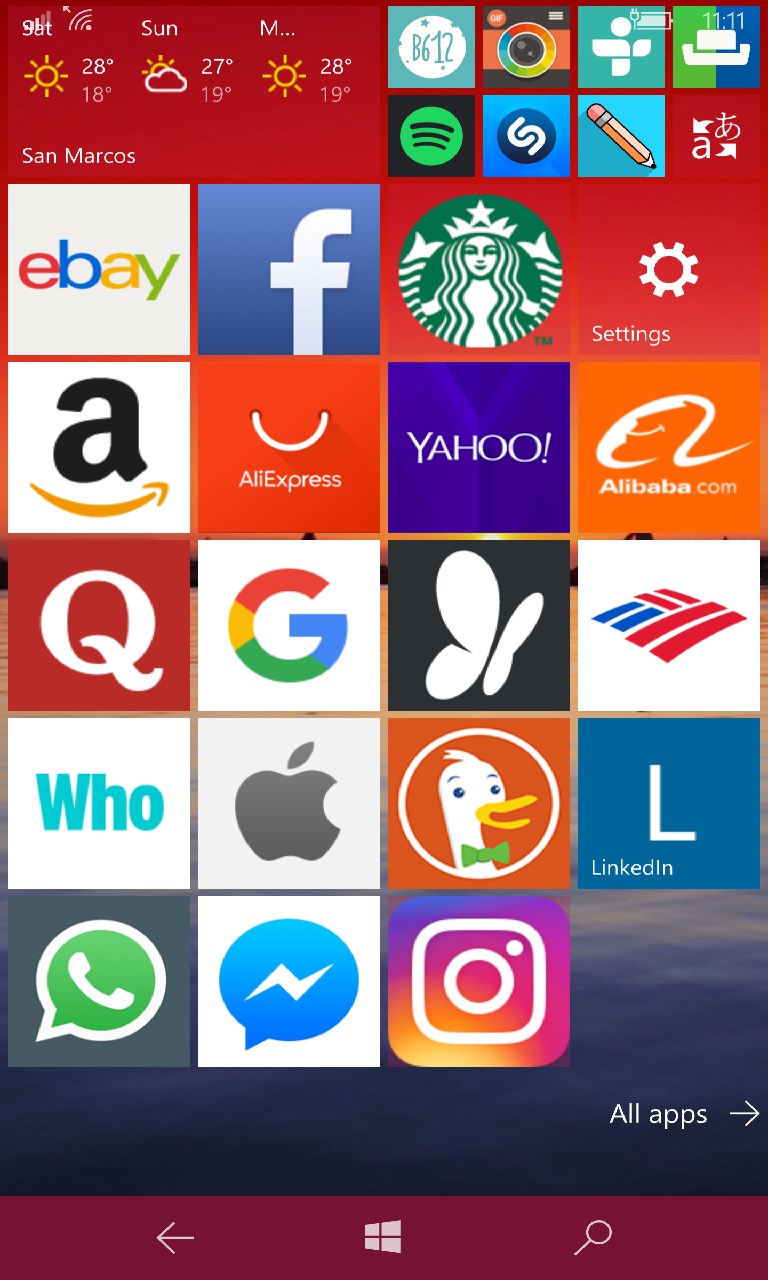Image resolution: width=768 pixels, height=1280 pixels.
Task: Open the Yahoo tile
Action: pyautogui.click(x=479, y=447)
